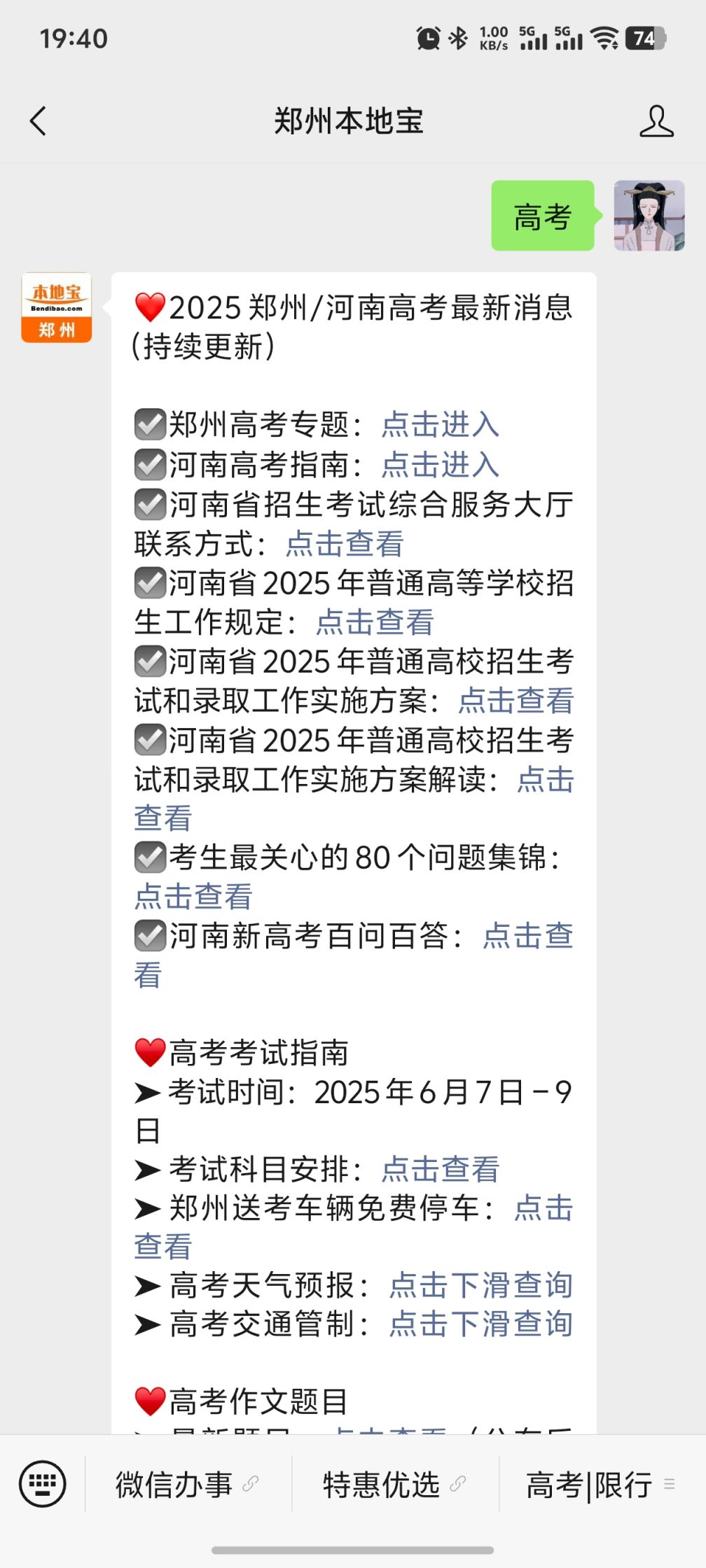Open the 高考交通管制 点击下滑查询 link
This screenshot has width=706, height=1568.
tap(481, 1324)
